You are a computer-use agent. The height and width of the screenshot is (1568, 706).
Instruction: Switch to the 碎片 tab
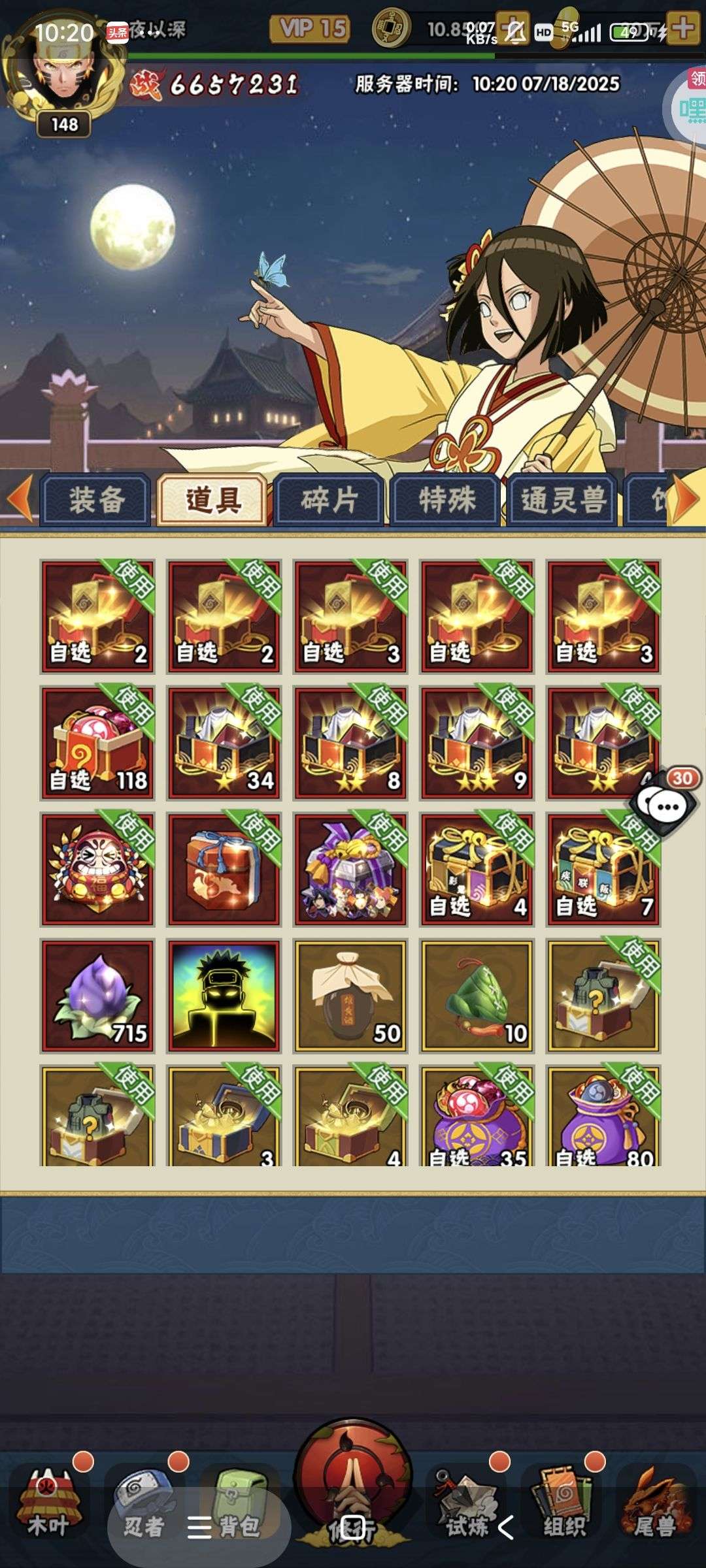point(329,500)
